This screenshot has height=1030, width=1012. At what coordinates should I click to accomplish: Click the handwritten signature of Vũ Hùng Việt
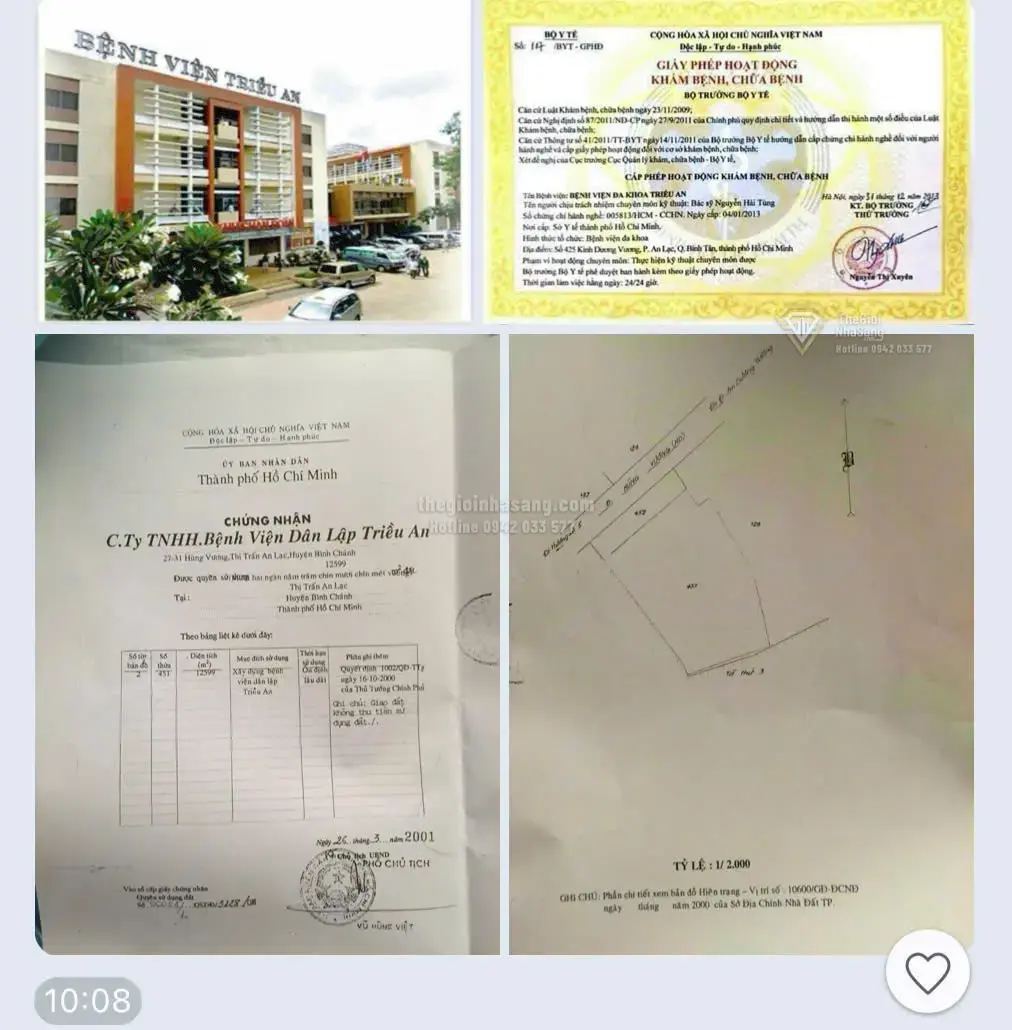(x=358, y=878)
